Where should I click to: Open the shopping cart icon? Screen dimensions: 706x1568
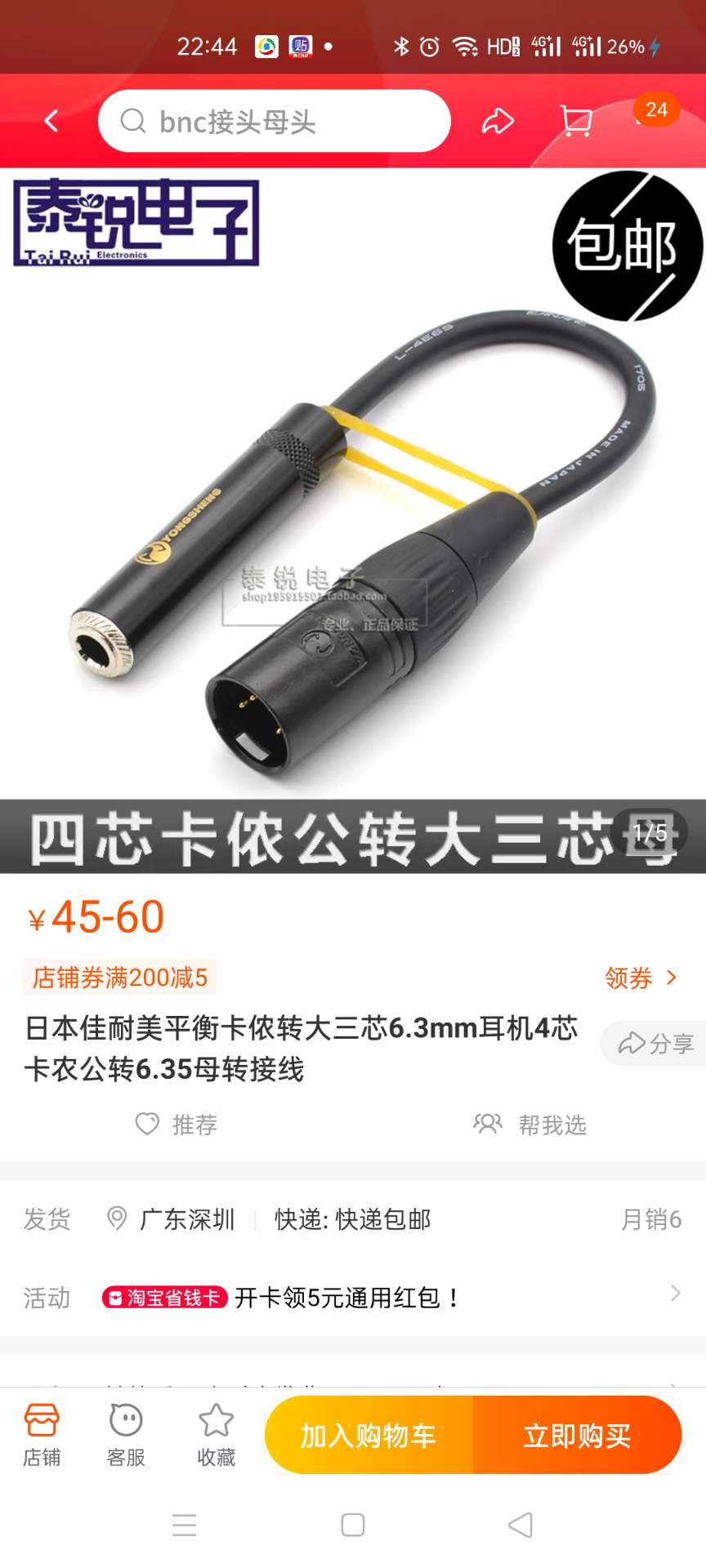coord(576,121)
